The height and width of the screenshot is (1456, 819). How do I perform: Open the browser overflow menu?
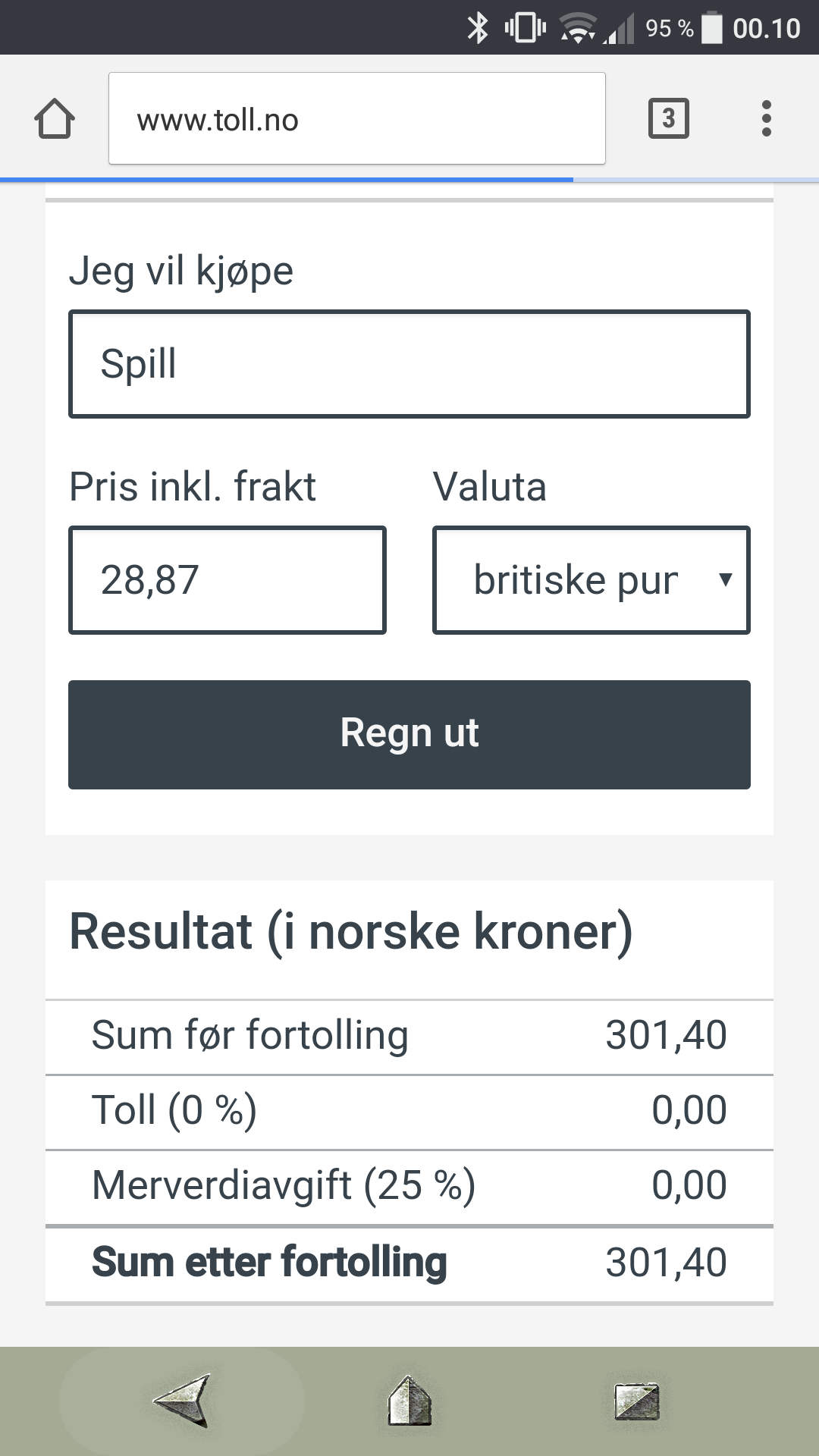767,118
